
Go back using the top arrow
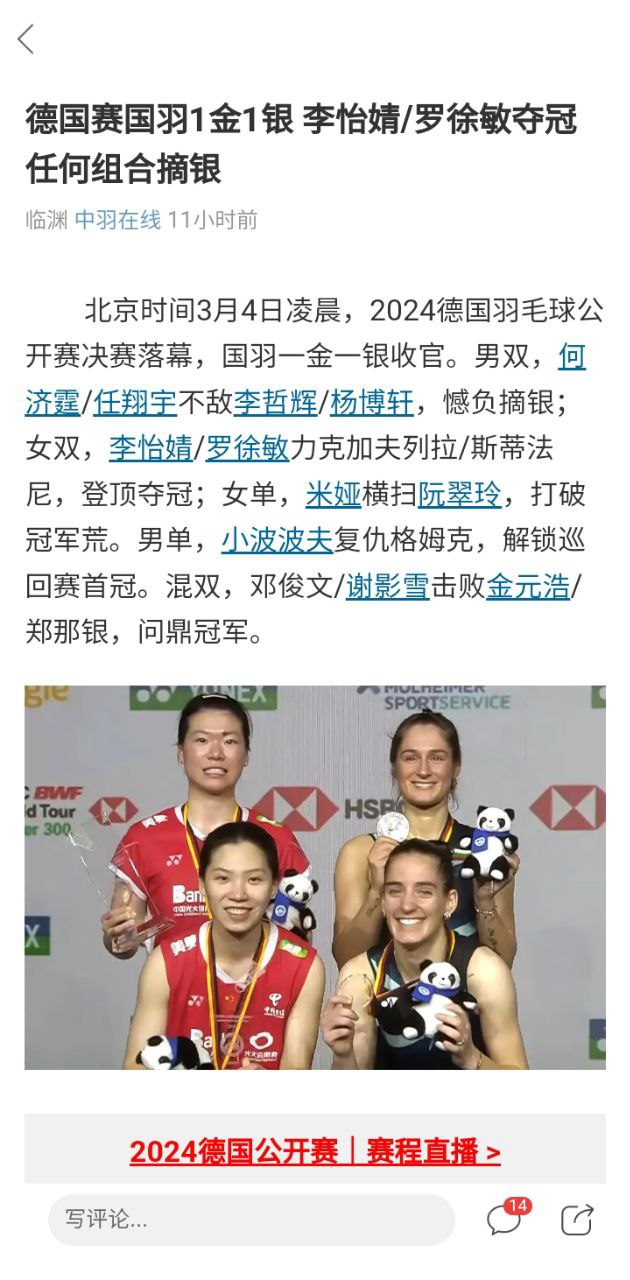[x=26, y=39]
